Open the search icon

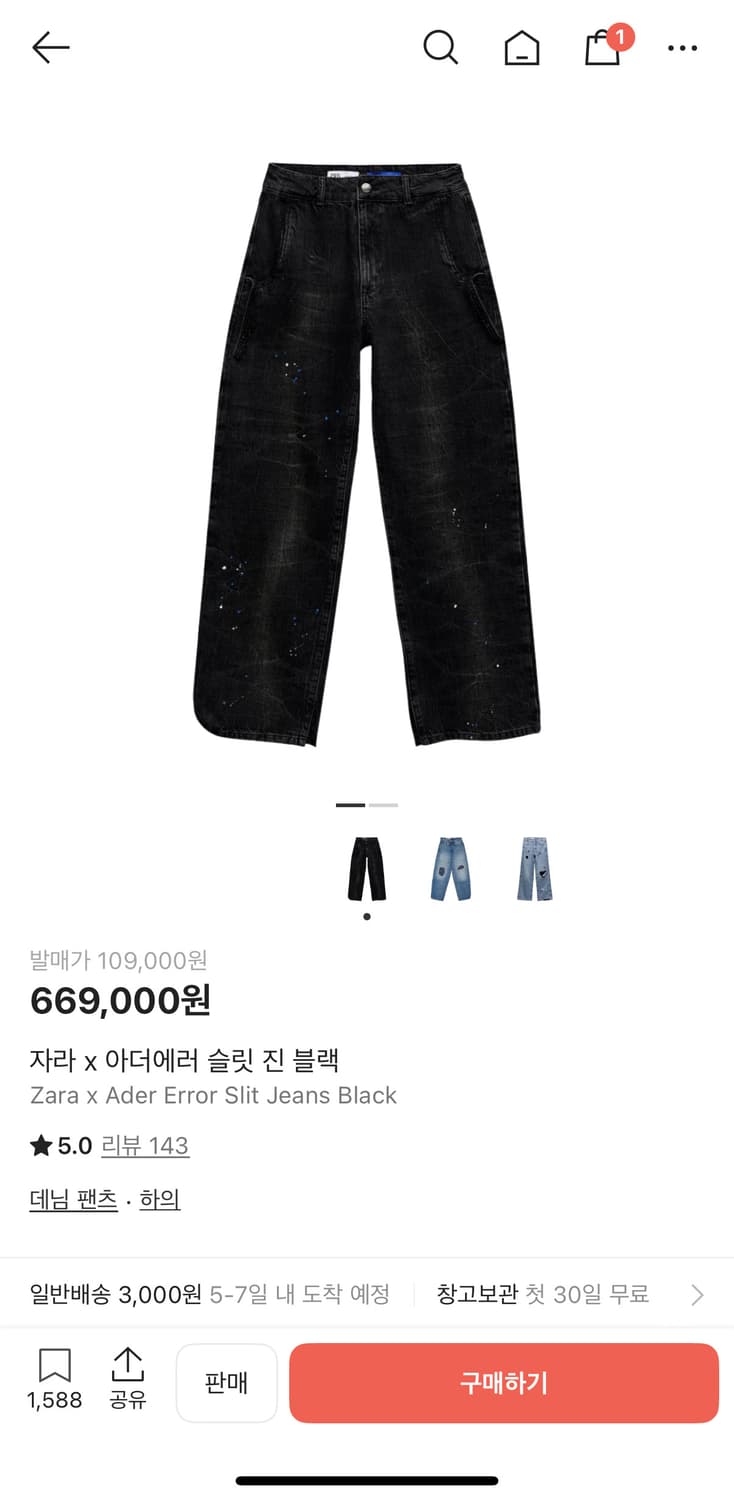[440, 47]
